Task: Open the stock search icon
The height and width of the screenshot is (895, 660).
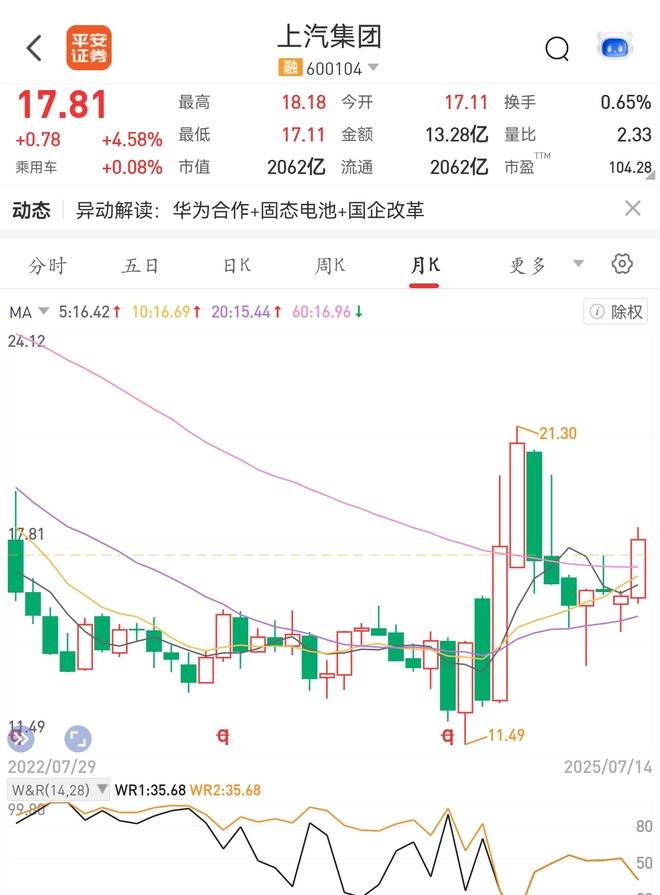Action: [557, 48]
